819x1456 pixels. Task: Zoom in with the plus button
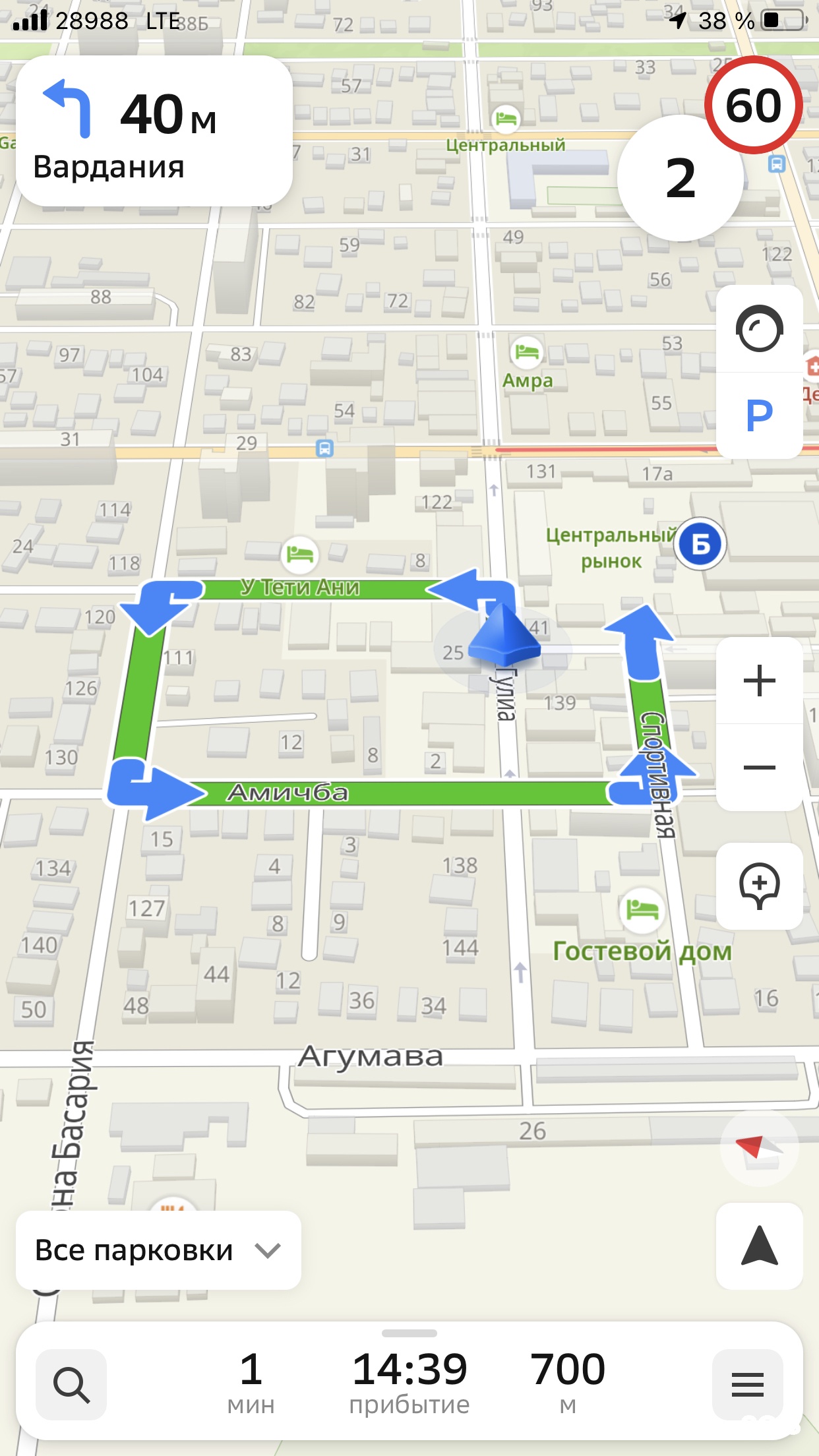(759, 681)
